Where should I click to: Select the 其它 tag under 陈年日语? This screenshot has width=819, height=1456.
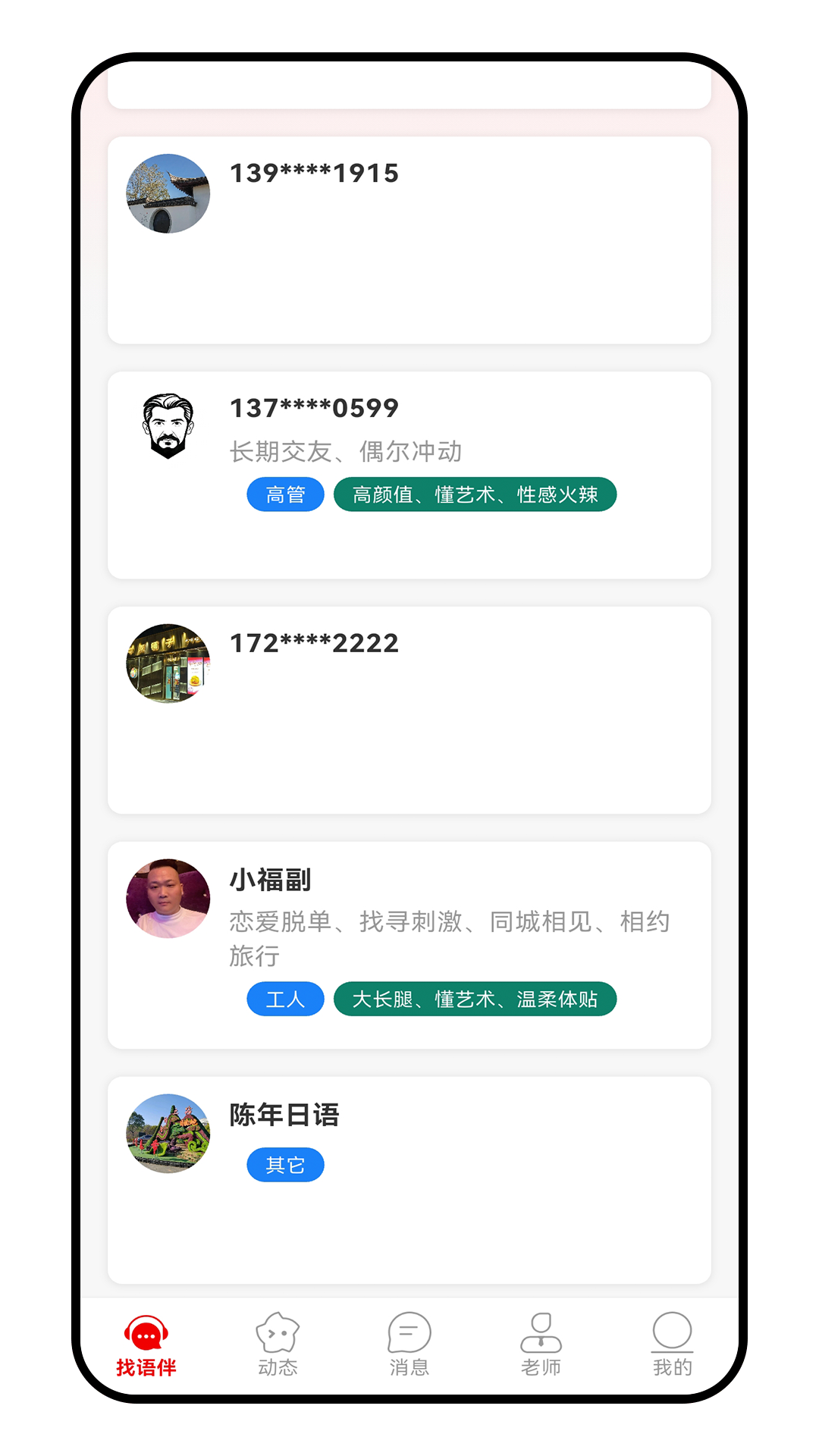[285, 1165]
